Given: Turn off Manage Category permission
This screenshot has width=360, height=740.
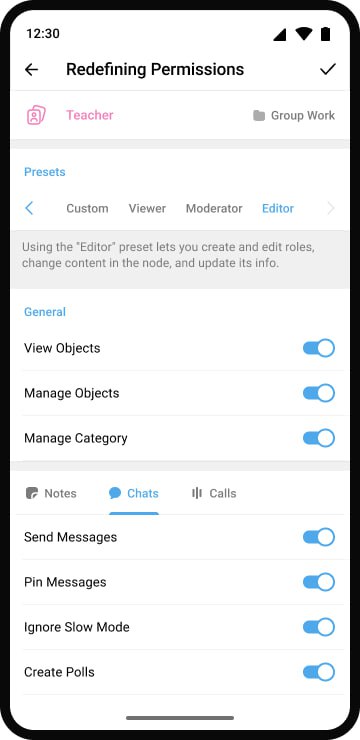Looking at the screenshot, I should pos(319,438).
